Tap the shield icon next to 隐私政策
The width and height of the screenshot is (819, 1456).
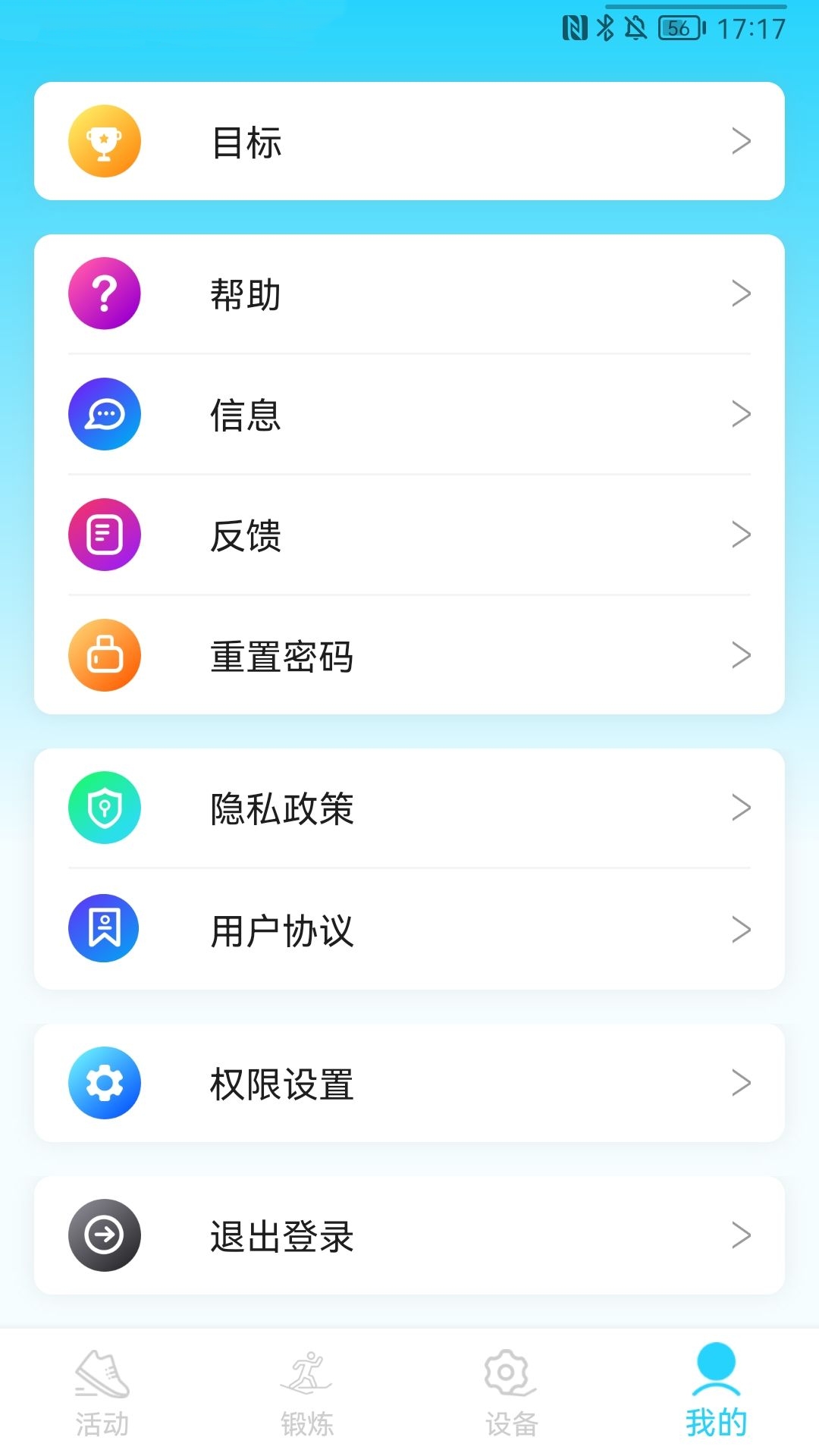point(105,808)
